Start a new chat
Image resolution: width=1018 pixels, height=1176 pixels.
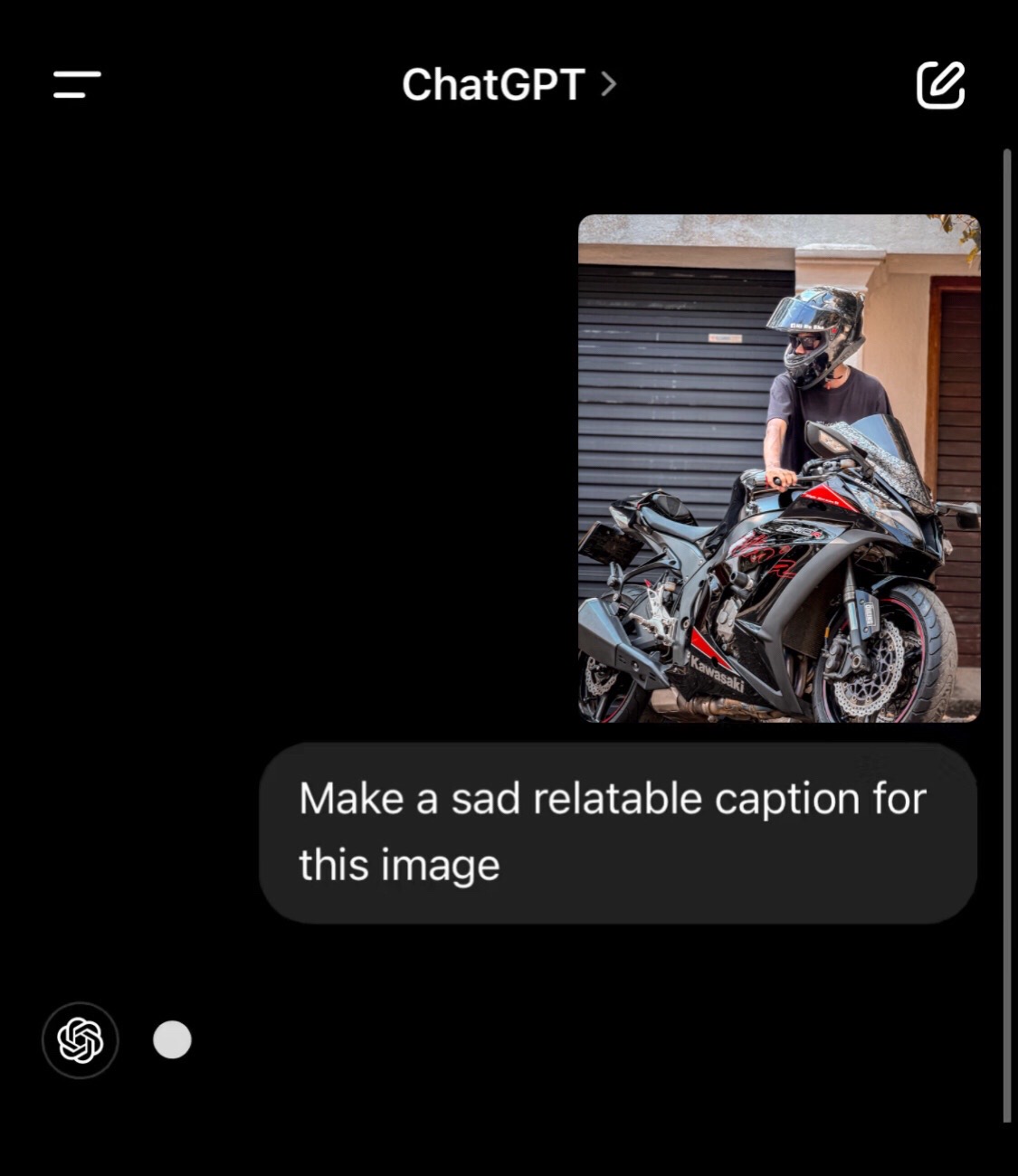940,85
